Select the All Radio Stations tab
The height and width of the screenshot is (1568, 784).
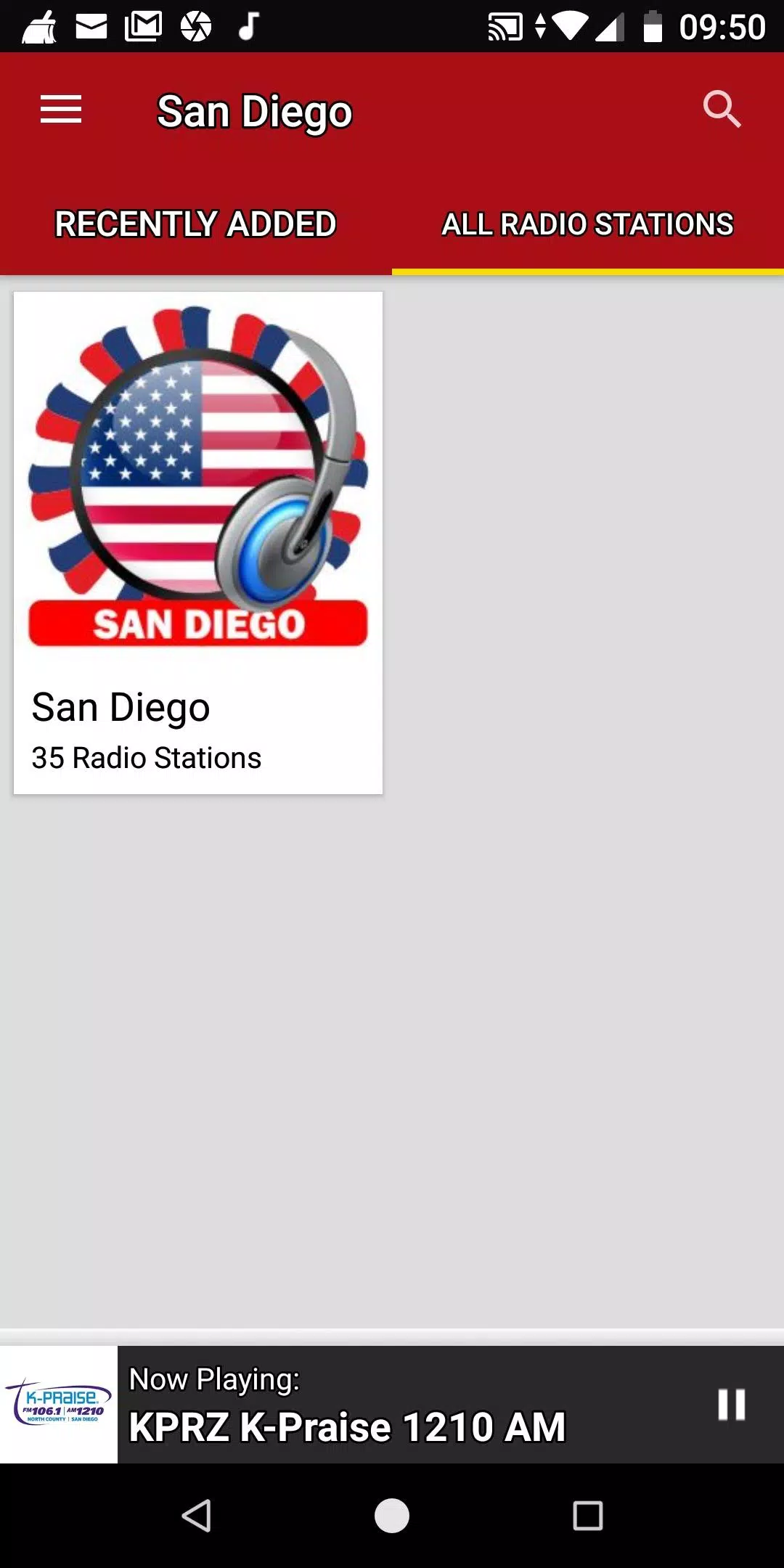pyautogui.click(x=588, y=224)
